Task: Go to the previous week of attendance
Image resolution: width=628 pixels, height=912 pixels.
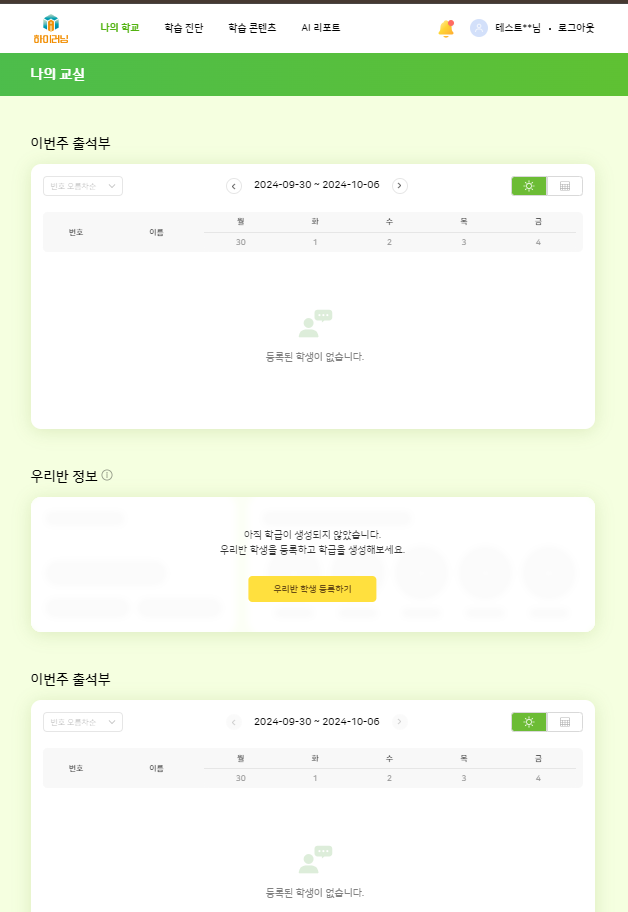Action: [234, 186]
